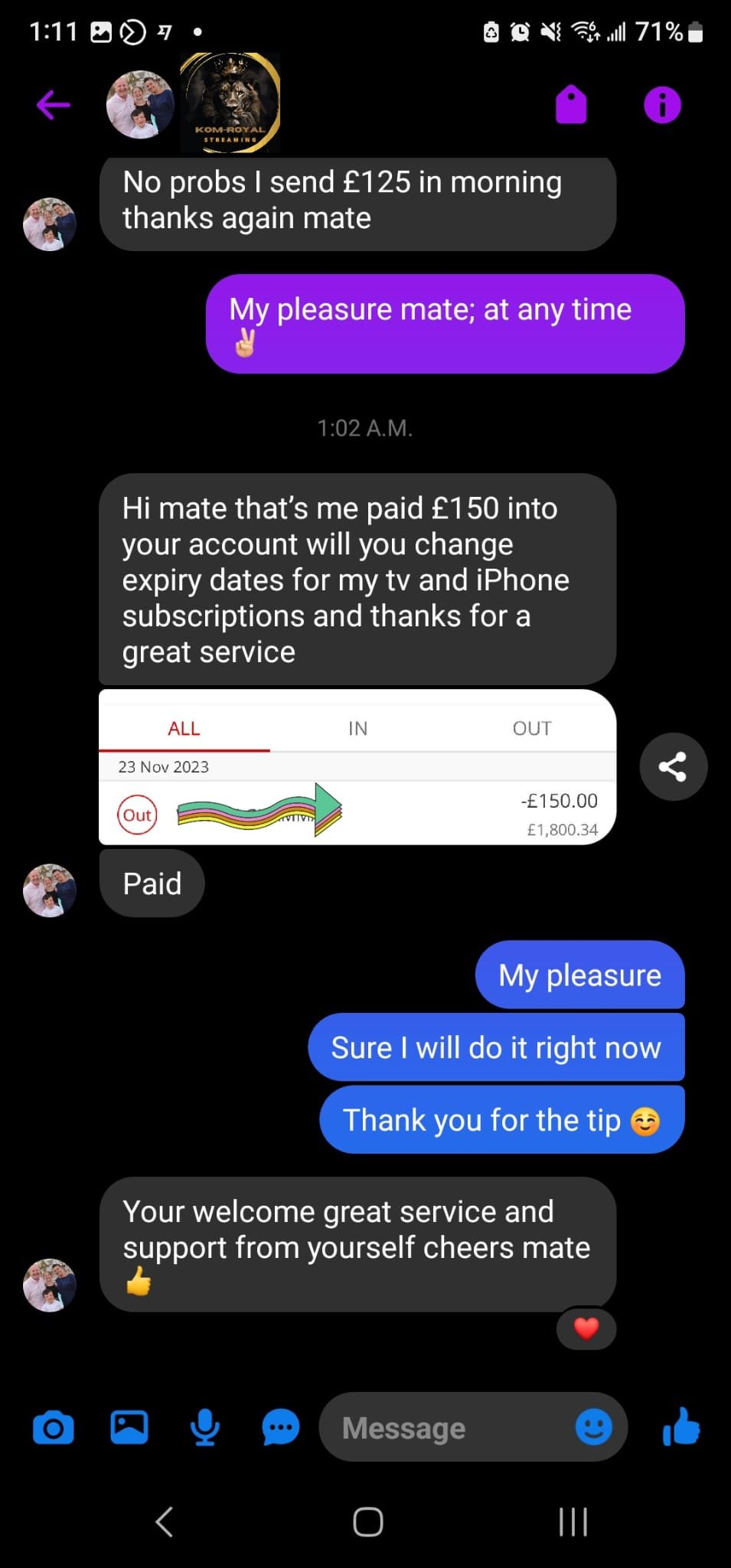Share the payment screenshot image
Viewport: 731px width, 1568px height.
673,767
